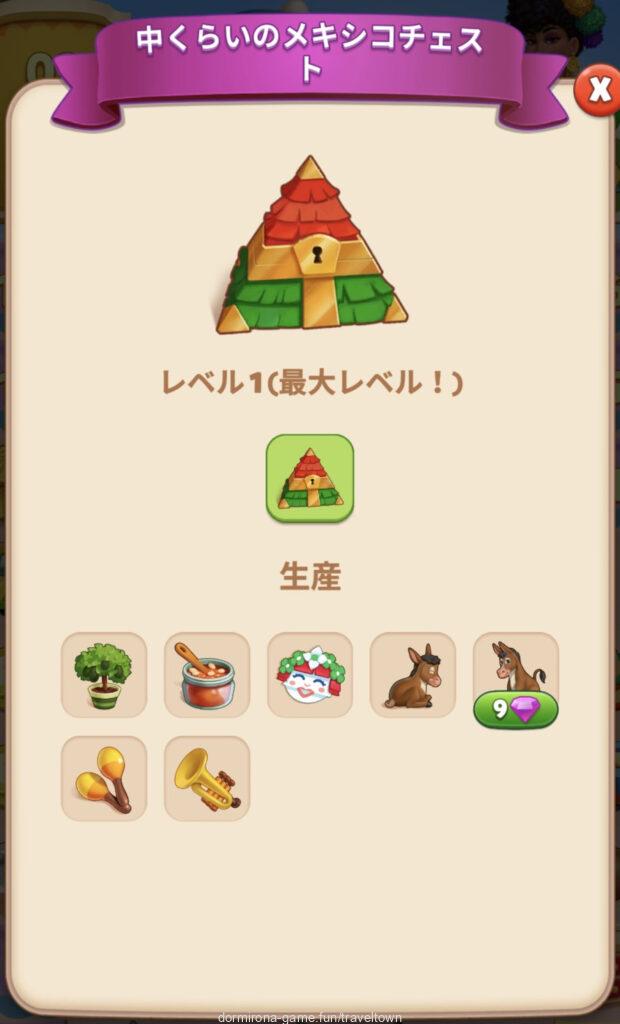The width and height of the screenshot is (620, 1024).
Task: Select the green pyramid chest level tile
Action: point(310,478)
